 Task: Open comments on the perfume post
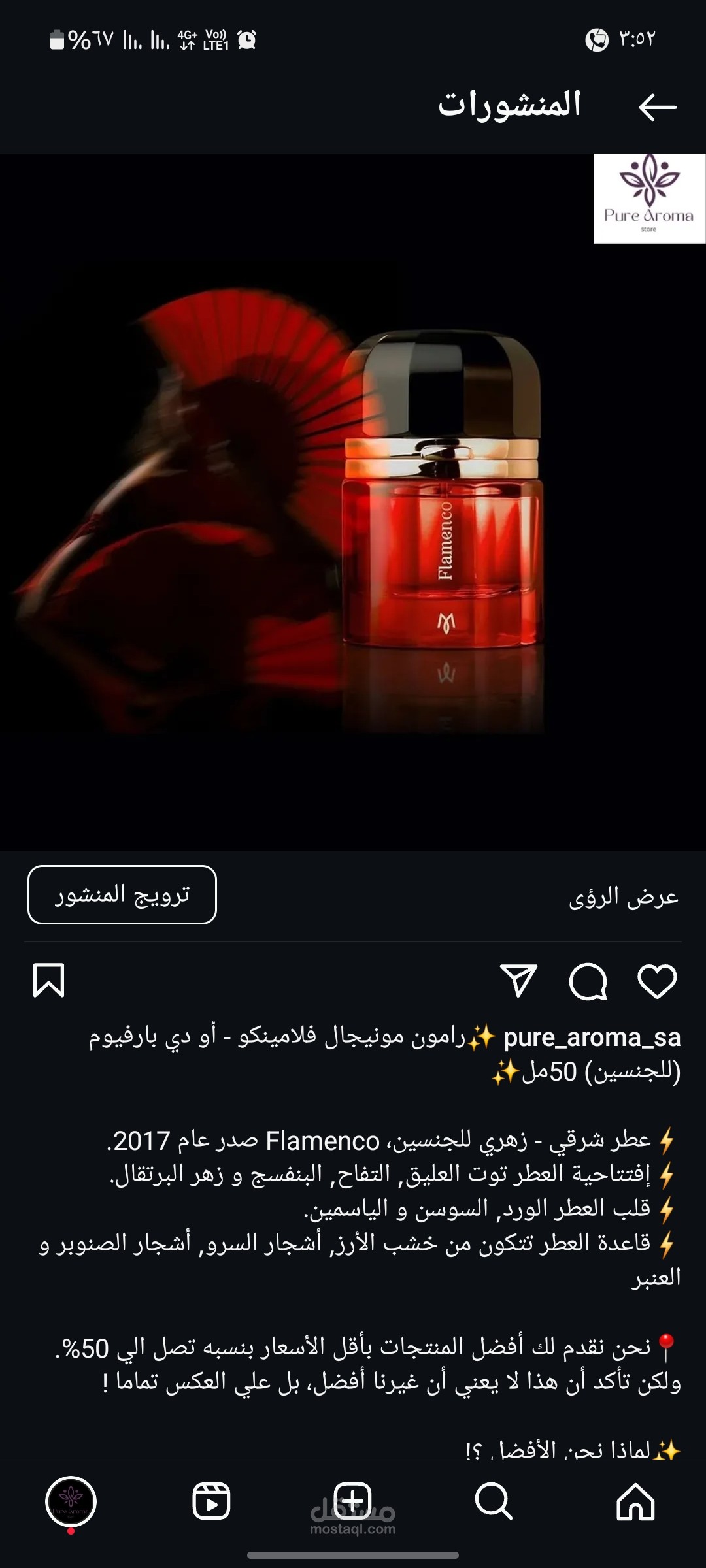tap(588, 981)
